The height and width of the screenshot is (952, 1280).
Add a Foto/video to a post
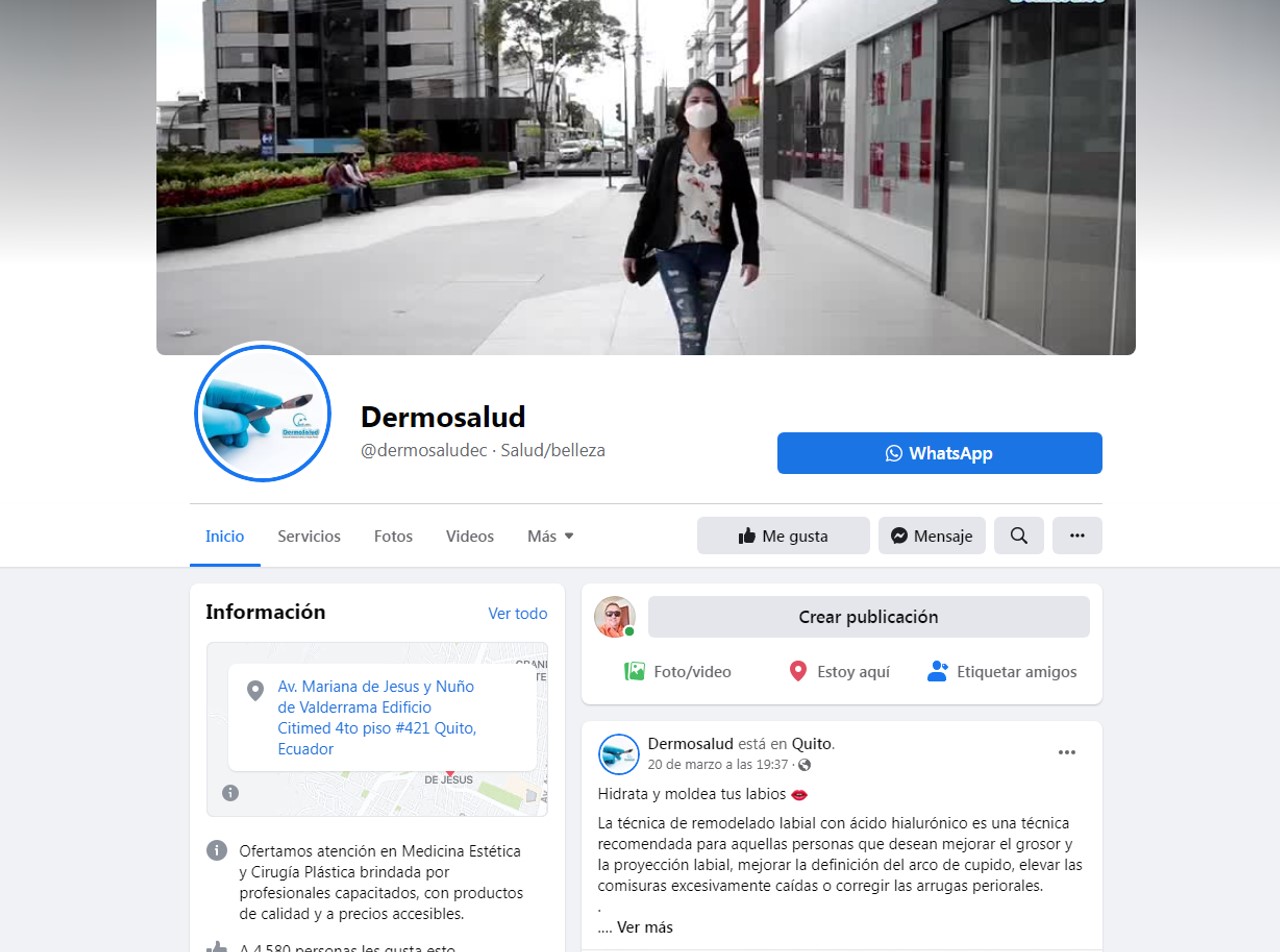click(x=678, y=671)
